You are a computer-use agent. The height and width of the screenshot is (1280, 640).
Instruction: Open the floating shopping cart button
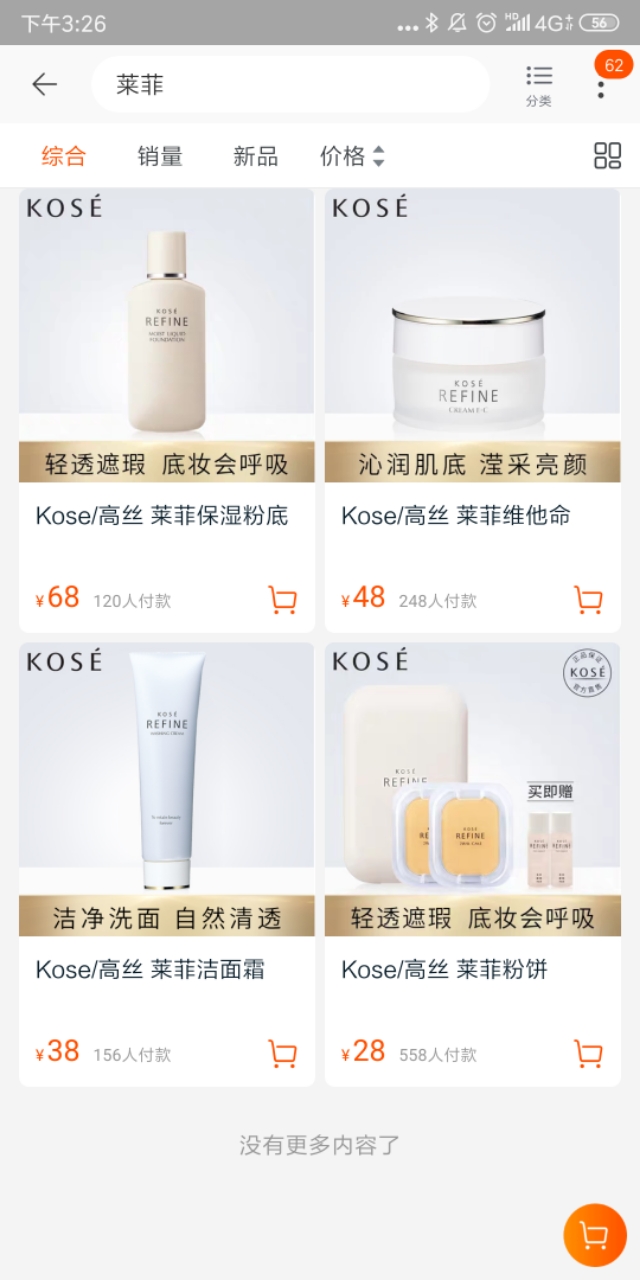(594, 1235)
